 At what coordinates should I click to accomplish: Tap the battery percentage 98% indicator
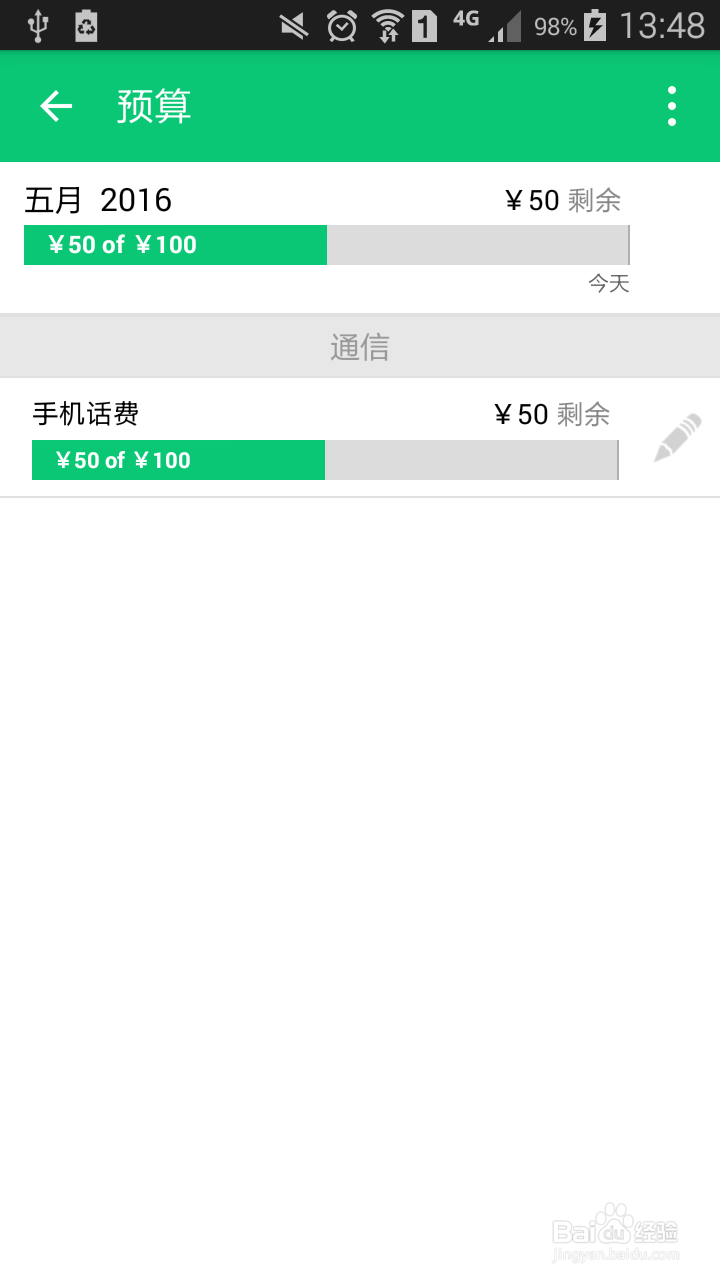pos(557,27)
